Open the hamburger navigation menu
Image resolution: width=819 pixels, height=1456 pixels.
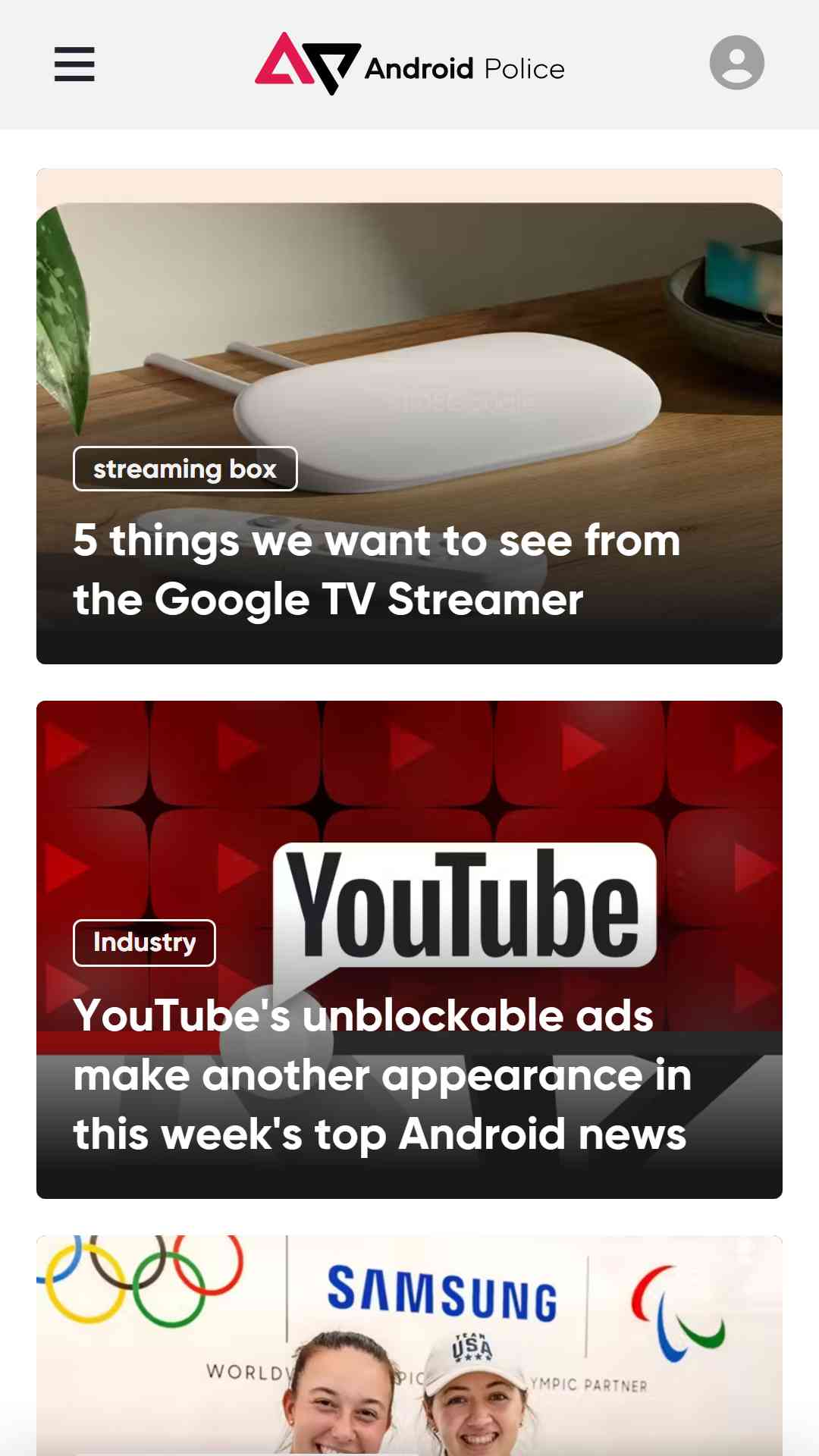[x=74, y=64]
